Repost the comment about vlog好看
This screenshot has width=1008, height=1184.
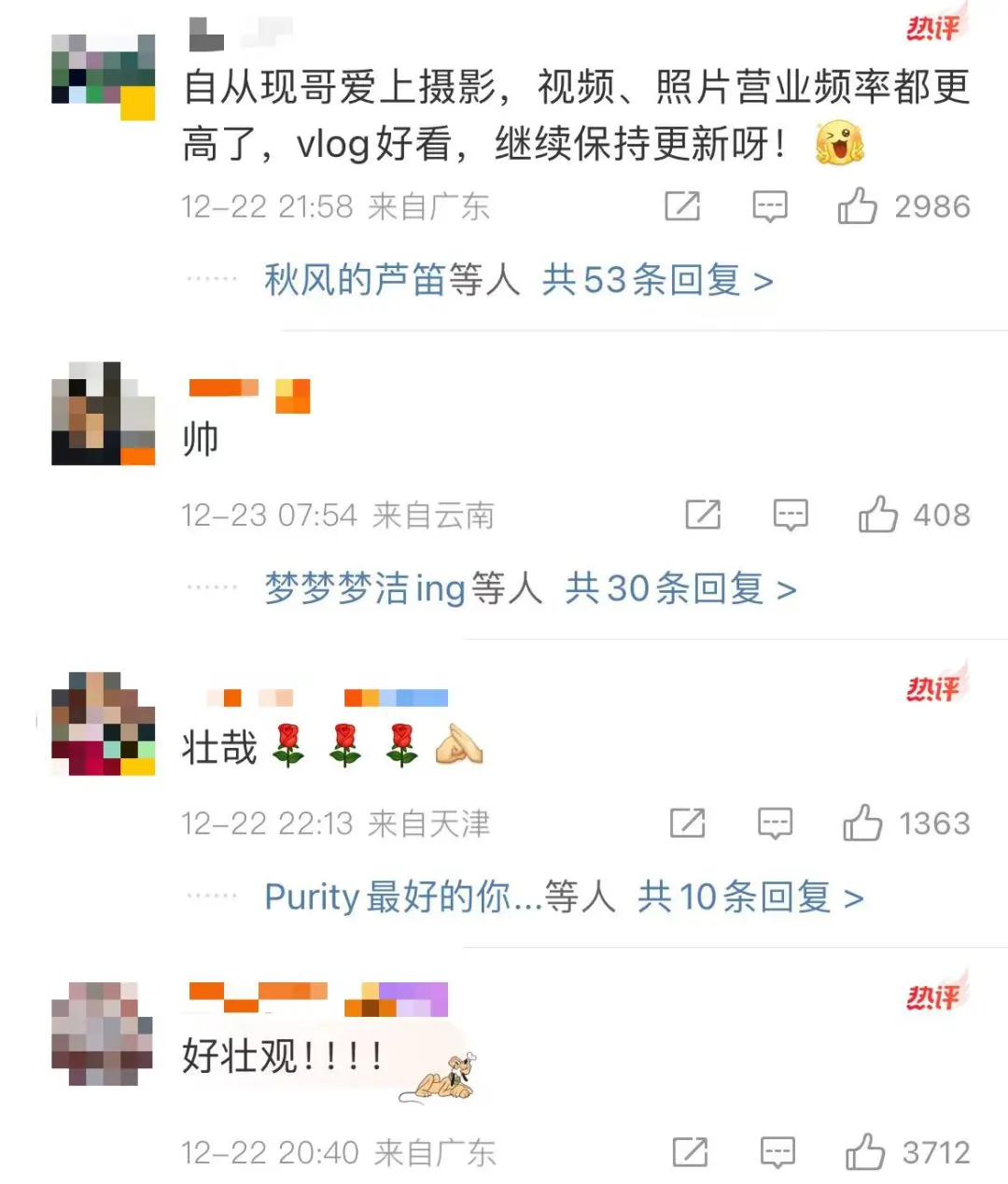point(682,206)
